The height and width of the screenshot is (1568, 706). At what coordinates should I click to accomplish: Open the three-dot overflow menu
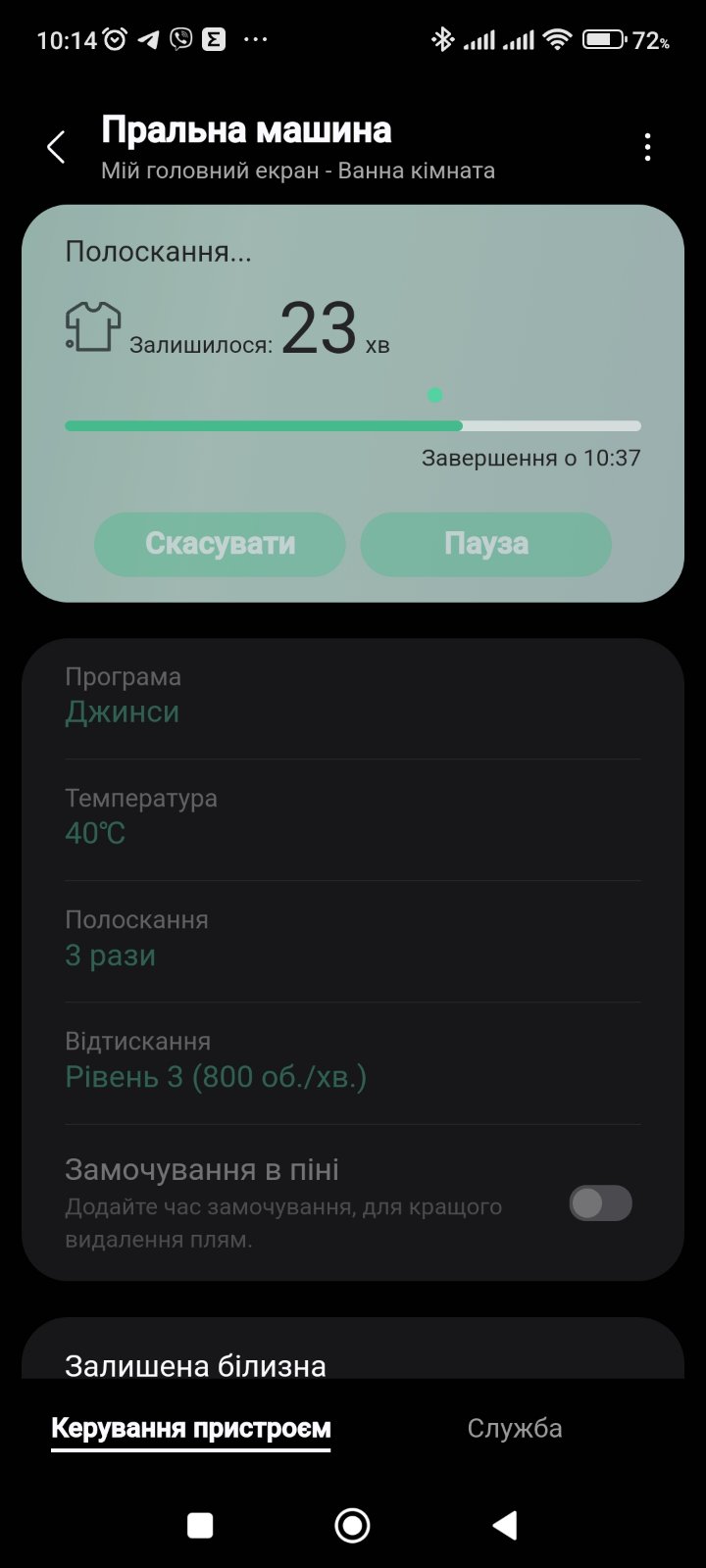click(647, 148)
